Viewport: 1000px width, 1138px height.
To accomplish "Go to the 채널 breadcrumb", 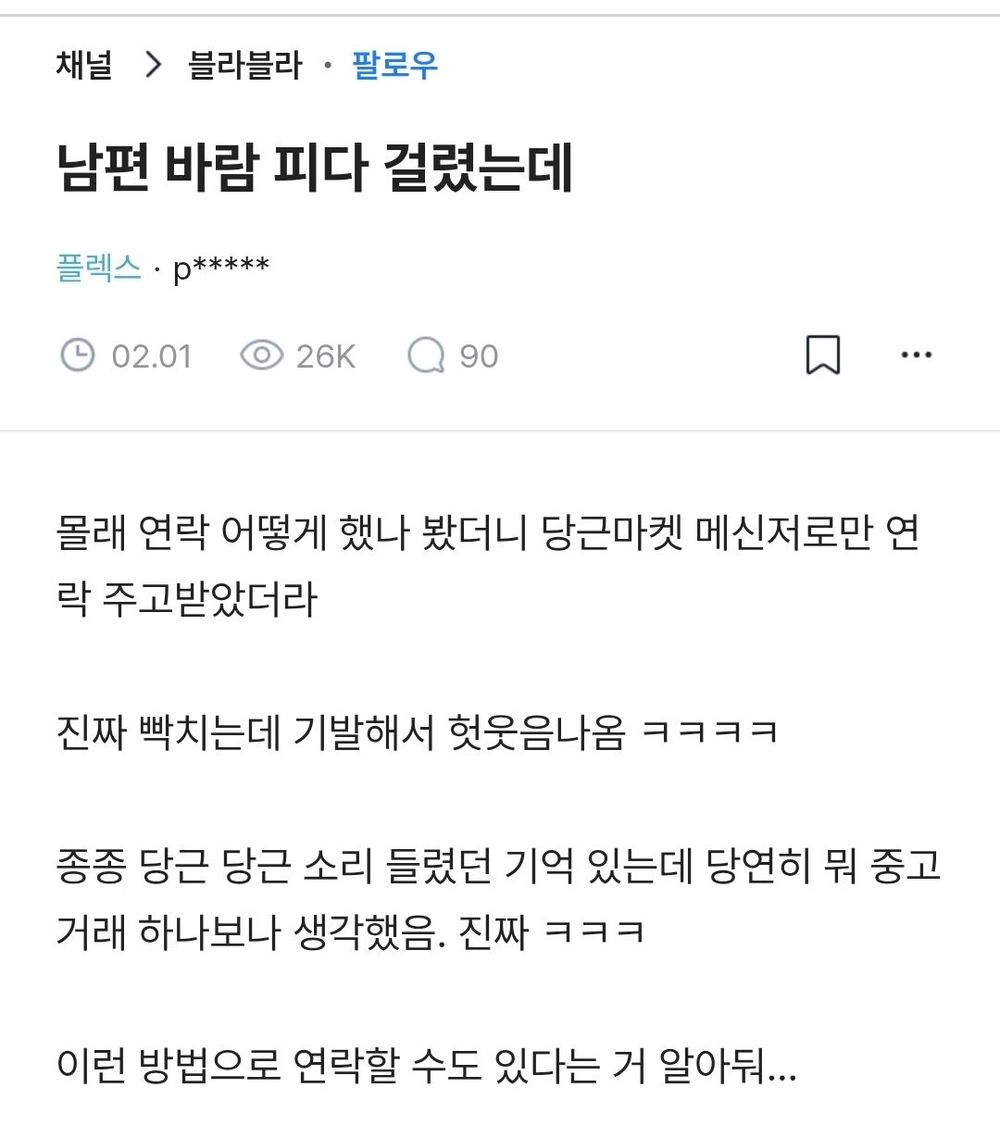I will point(84,66).
